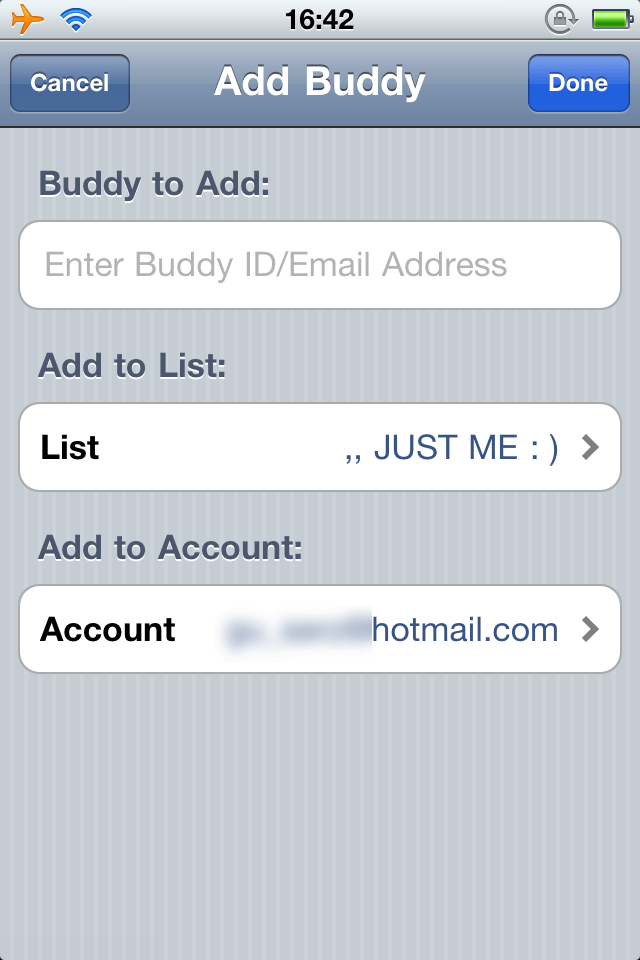This screenshot has width=640, height=960.
Task: Cancel adding a buddy
Action: (x=70, y=83)
